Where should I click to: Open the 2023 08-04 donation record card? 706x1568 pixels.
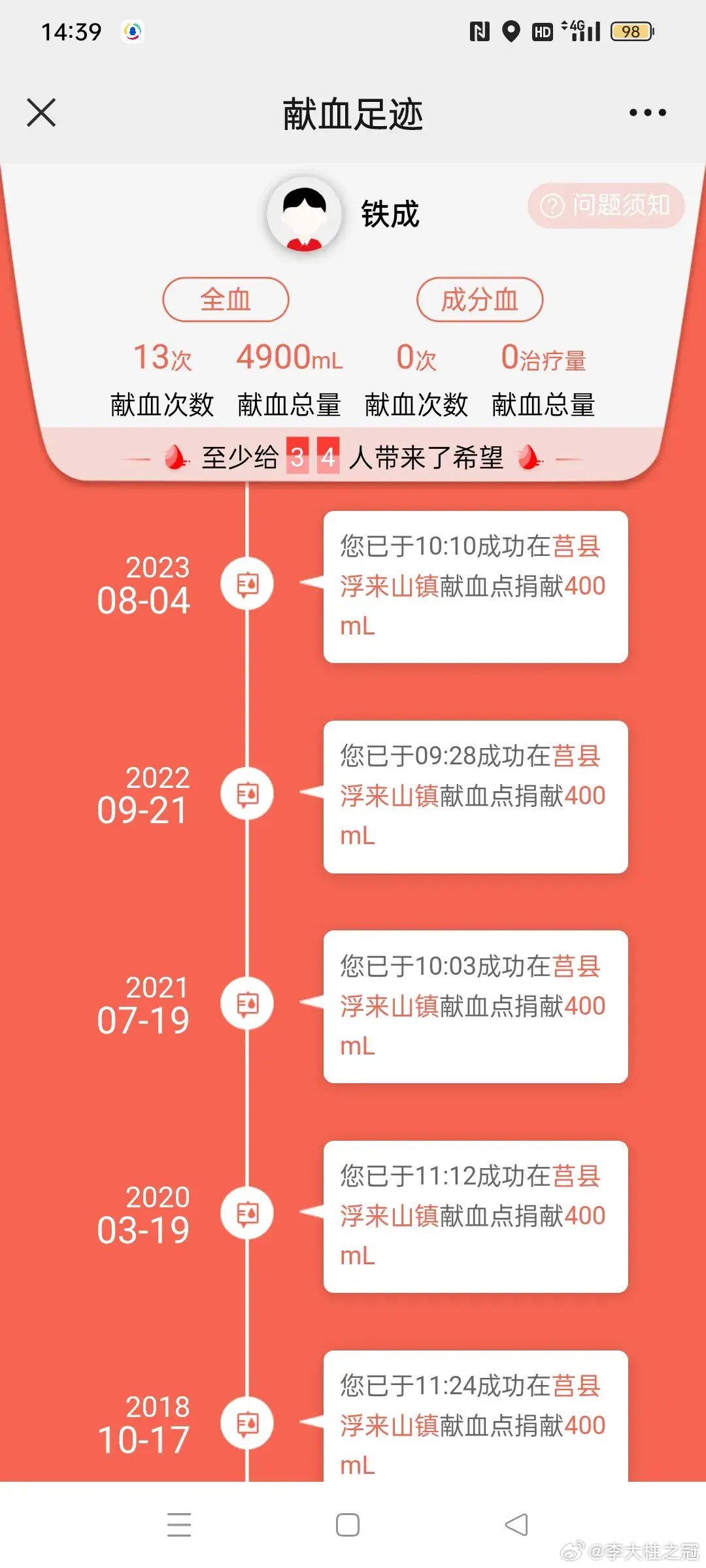(x=475, y=586)
